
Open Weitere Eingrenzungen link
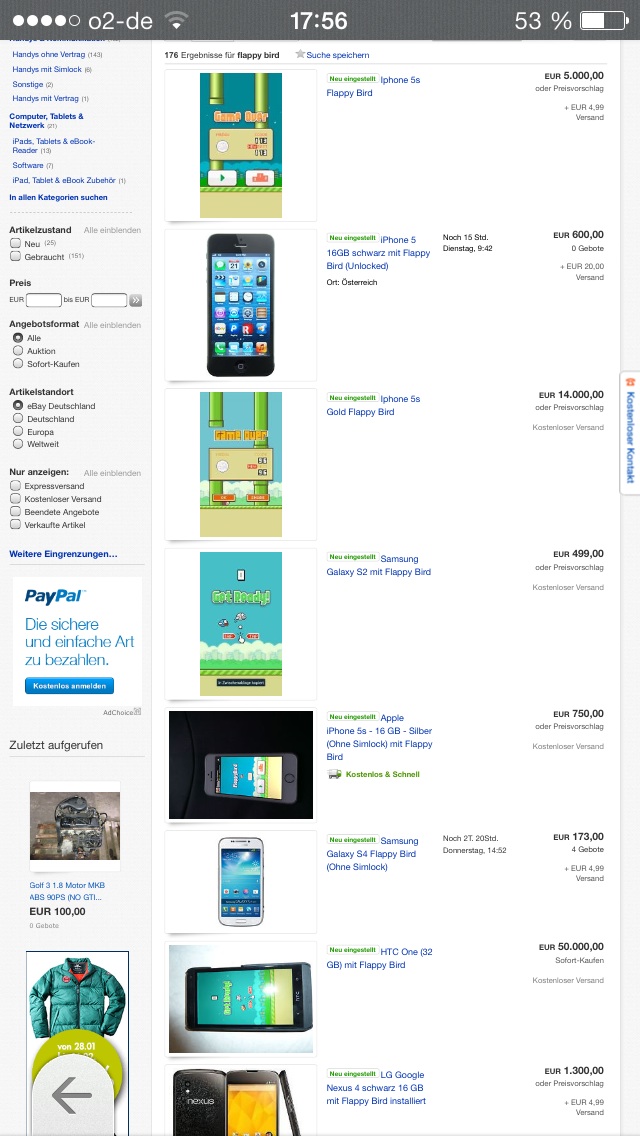click(63, 554)
